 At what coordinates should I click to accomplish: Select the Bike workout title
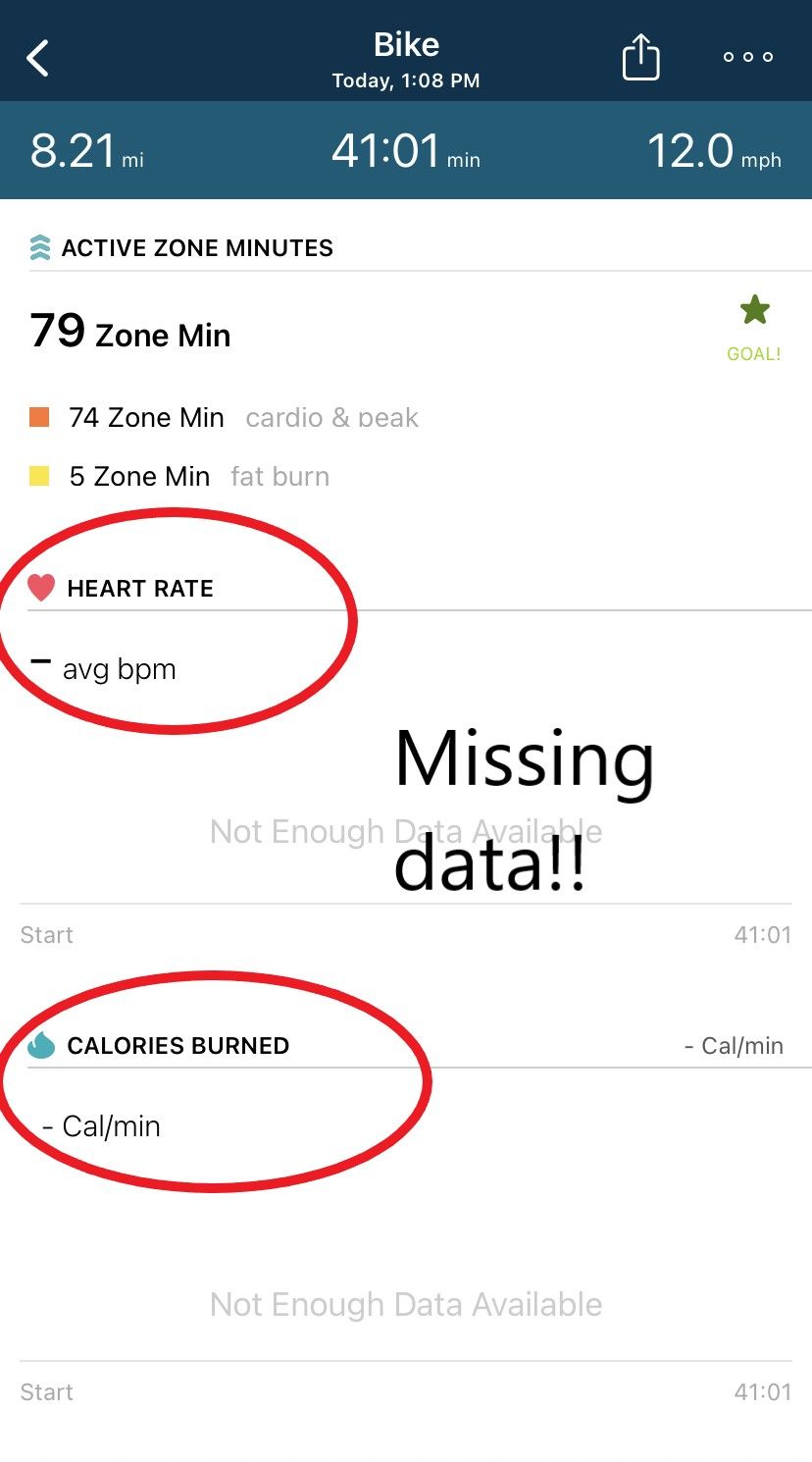click(406, 43)
